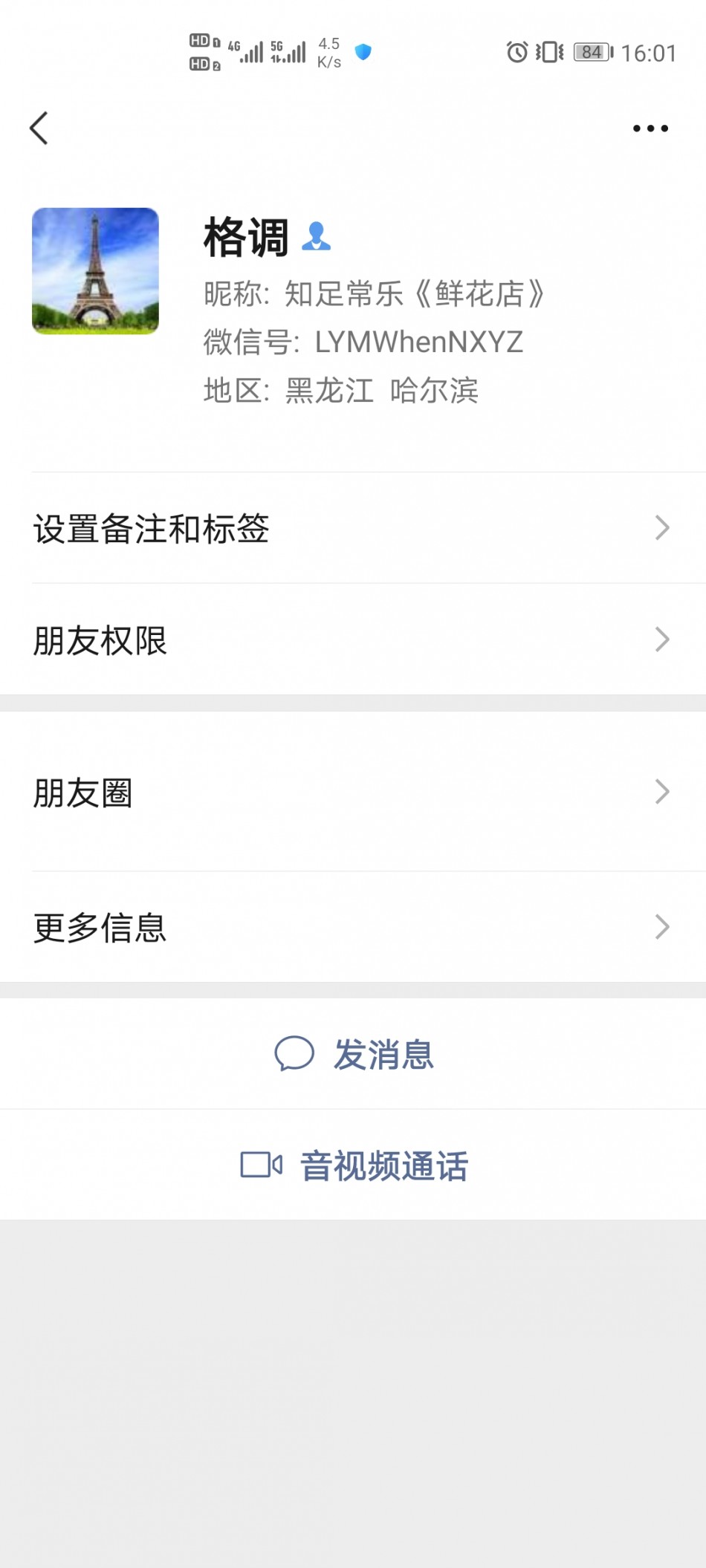Open 设置备注和标签 row
The image size is (706, 1568).
coord(353,528)
